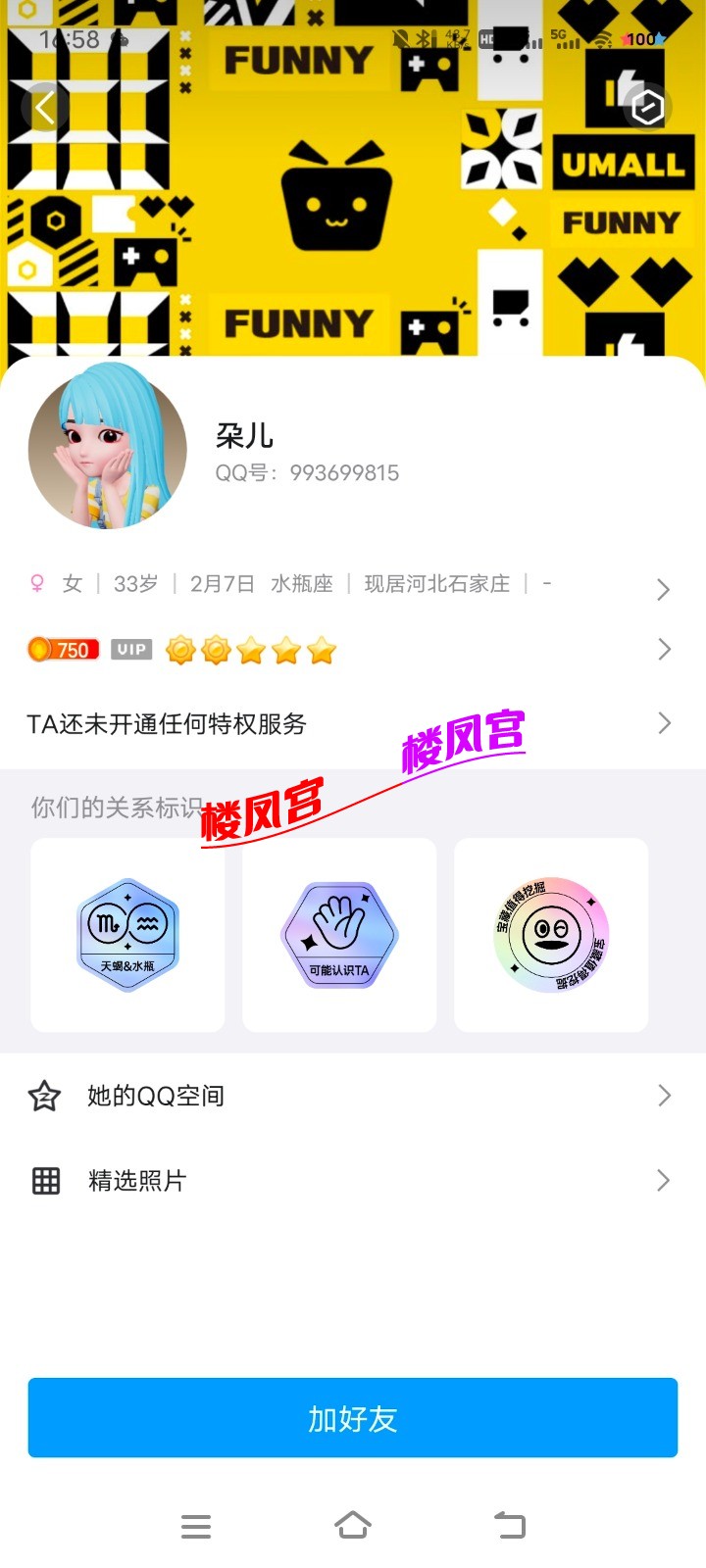Open the 可能认识TA badge card
Screen dimensions: 706x1568
coord(339,935)
